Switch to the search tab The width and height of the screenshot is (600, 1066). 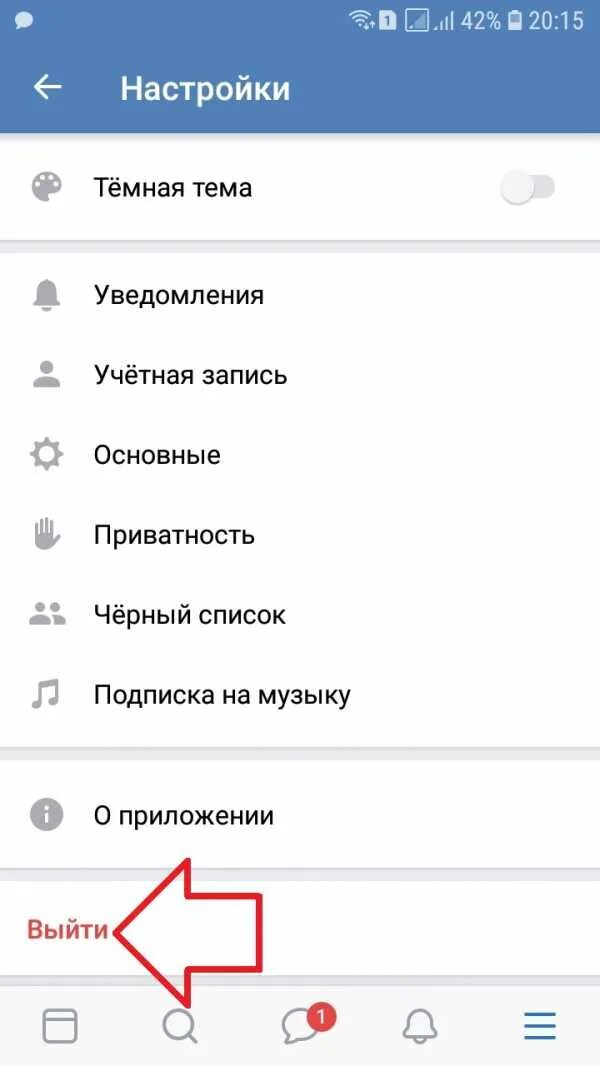pyautogui.click(x=180, y=1025)
